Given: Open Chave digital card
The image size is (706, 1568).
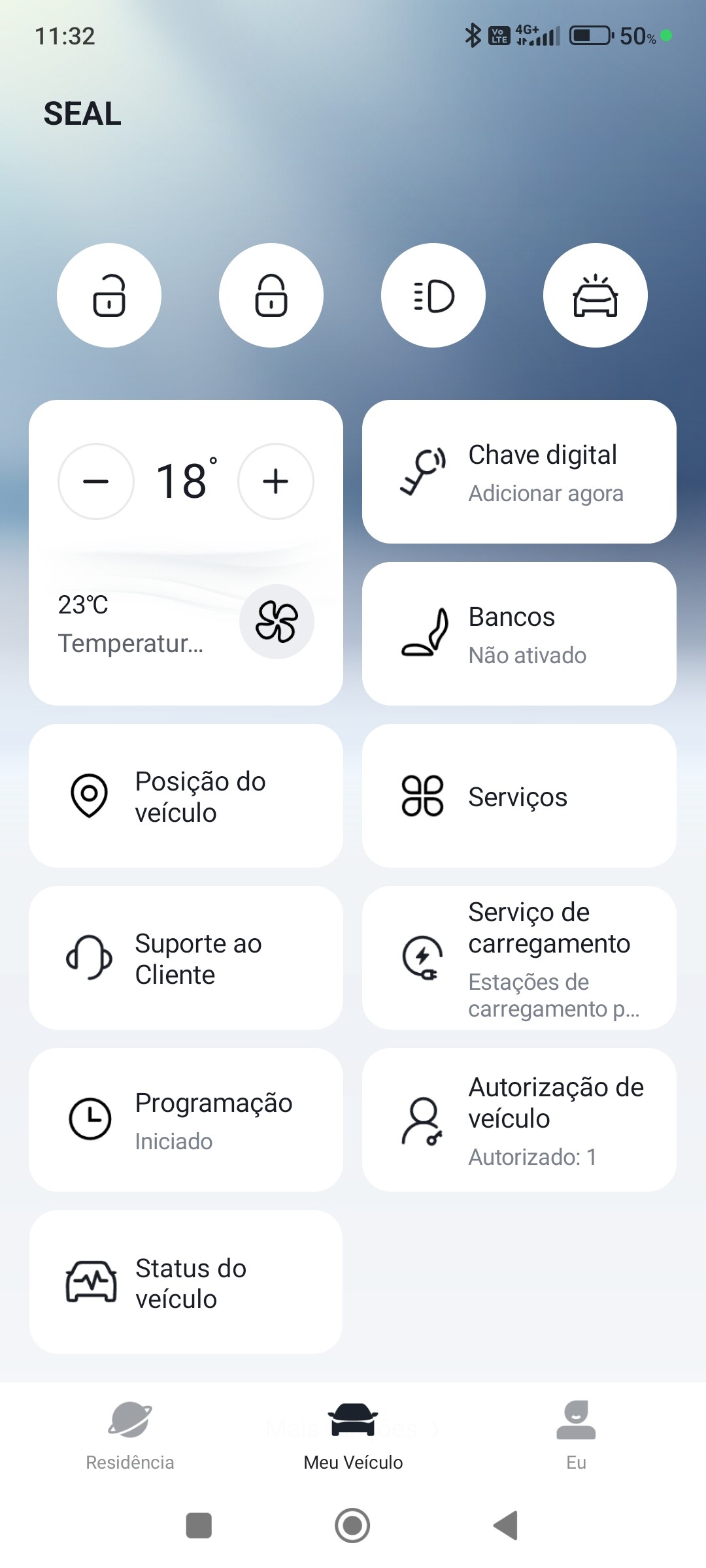Looking at the screenshot, I should tap(519, 472).
